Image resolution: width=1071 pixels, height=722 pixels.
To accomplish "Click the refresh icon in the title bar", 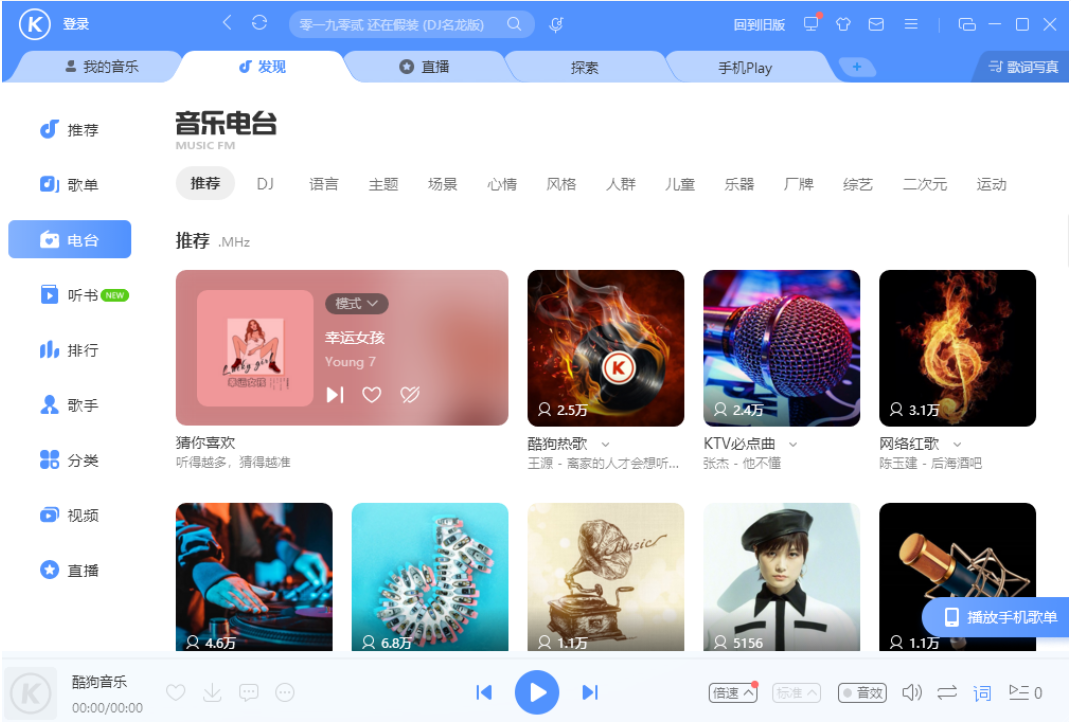I will [259, 23].
